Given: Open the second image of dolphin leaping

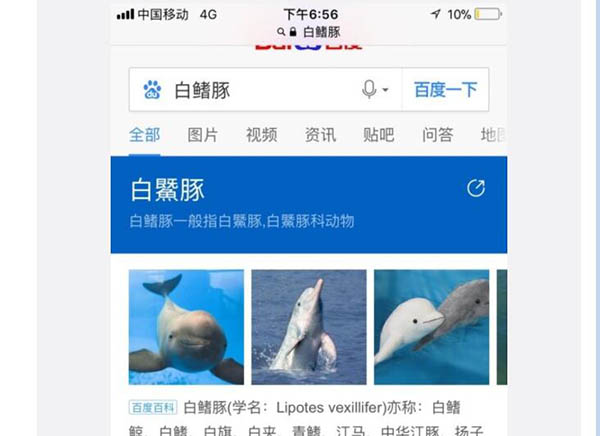Looking at the screenshot, I should [309, 327].
